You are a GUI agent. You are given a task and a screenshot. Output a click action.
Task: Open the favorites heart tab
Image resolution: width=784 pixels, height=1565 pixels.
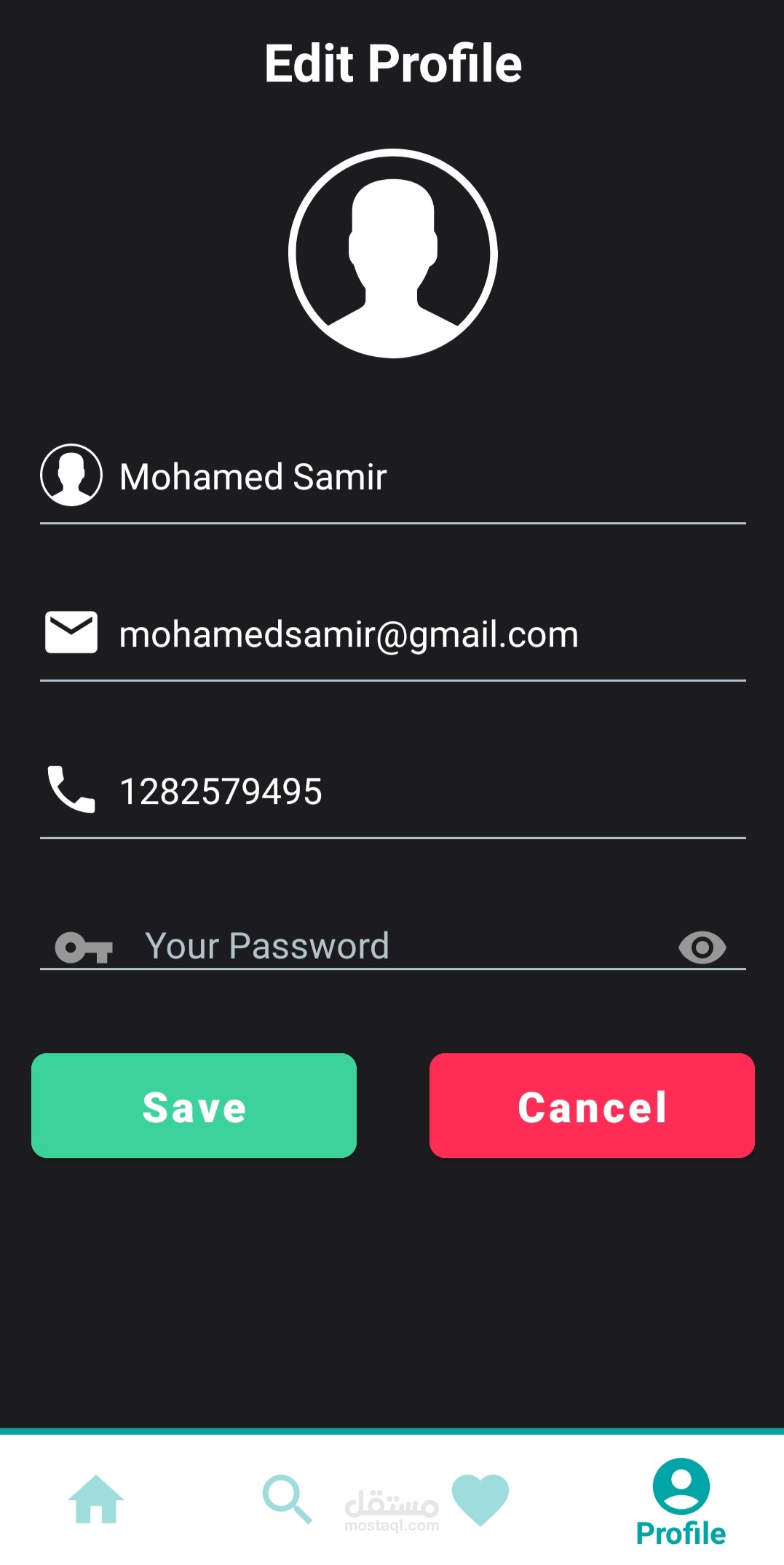[x=480, y=1499]
